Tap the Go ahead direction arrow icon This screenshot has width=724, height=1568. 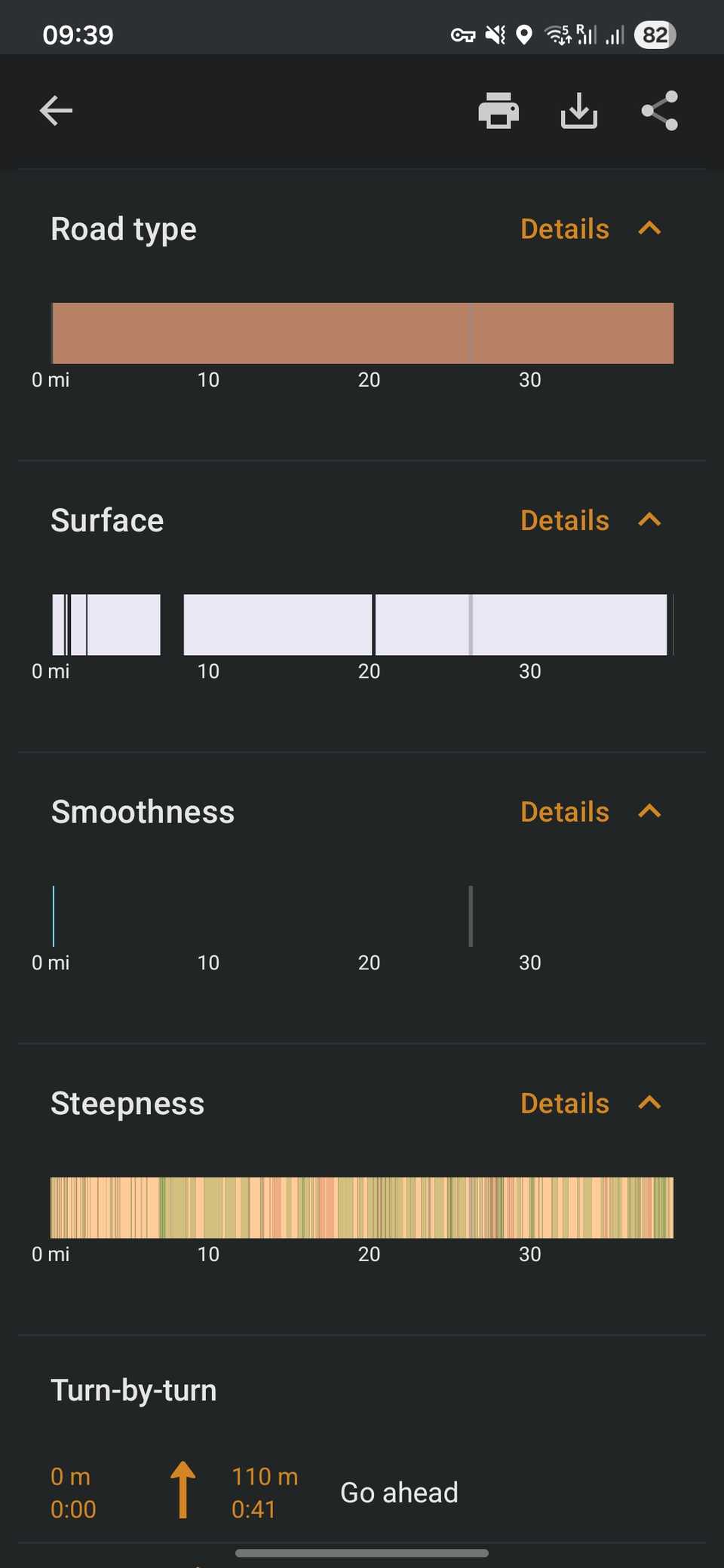point(183,1491)
